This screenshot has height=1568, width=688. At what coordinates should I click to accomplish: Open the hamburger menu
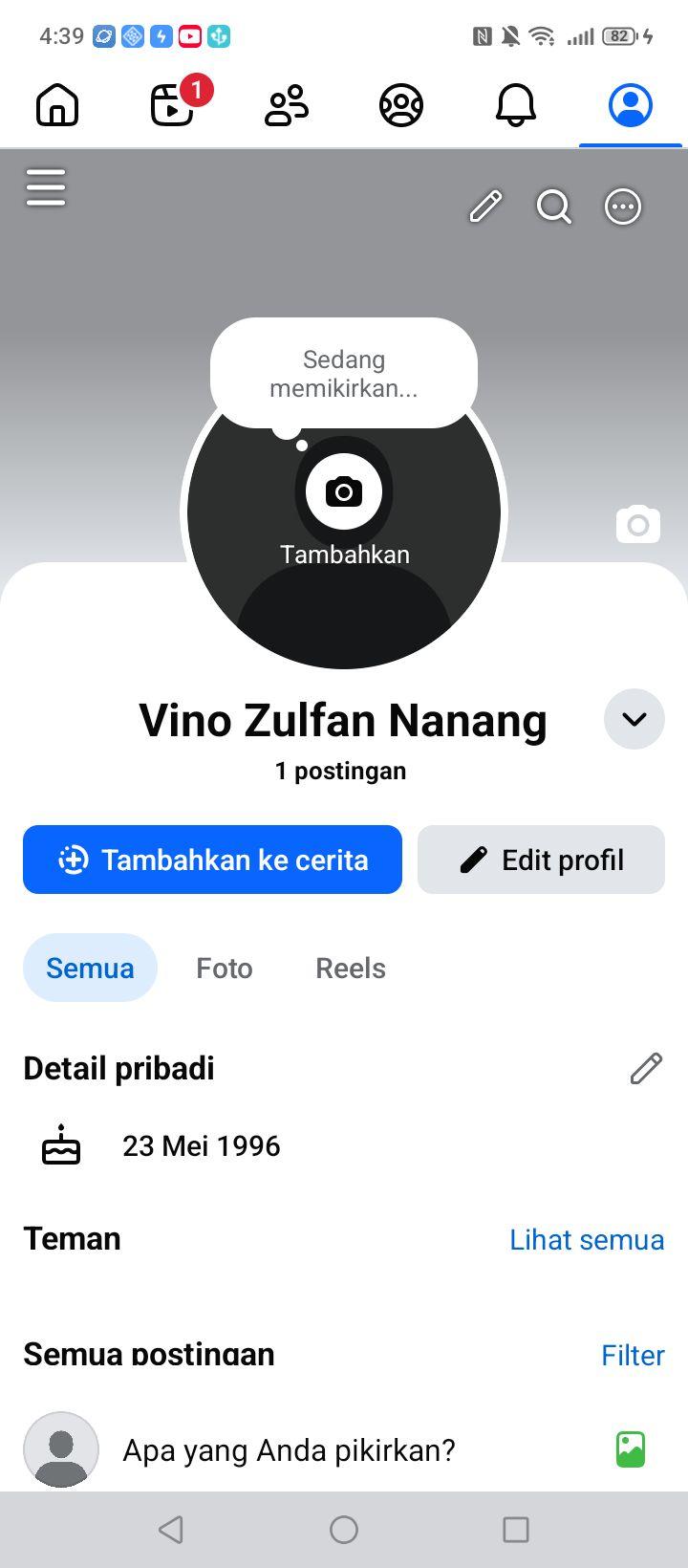point(46,186)
